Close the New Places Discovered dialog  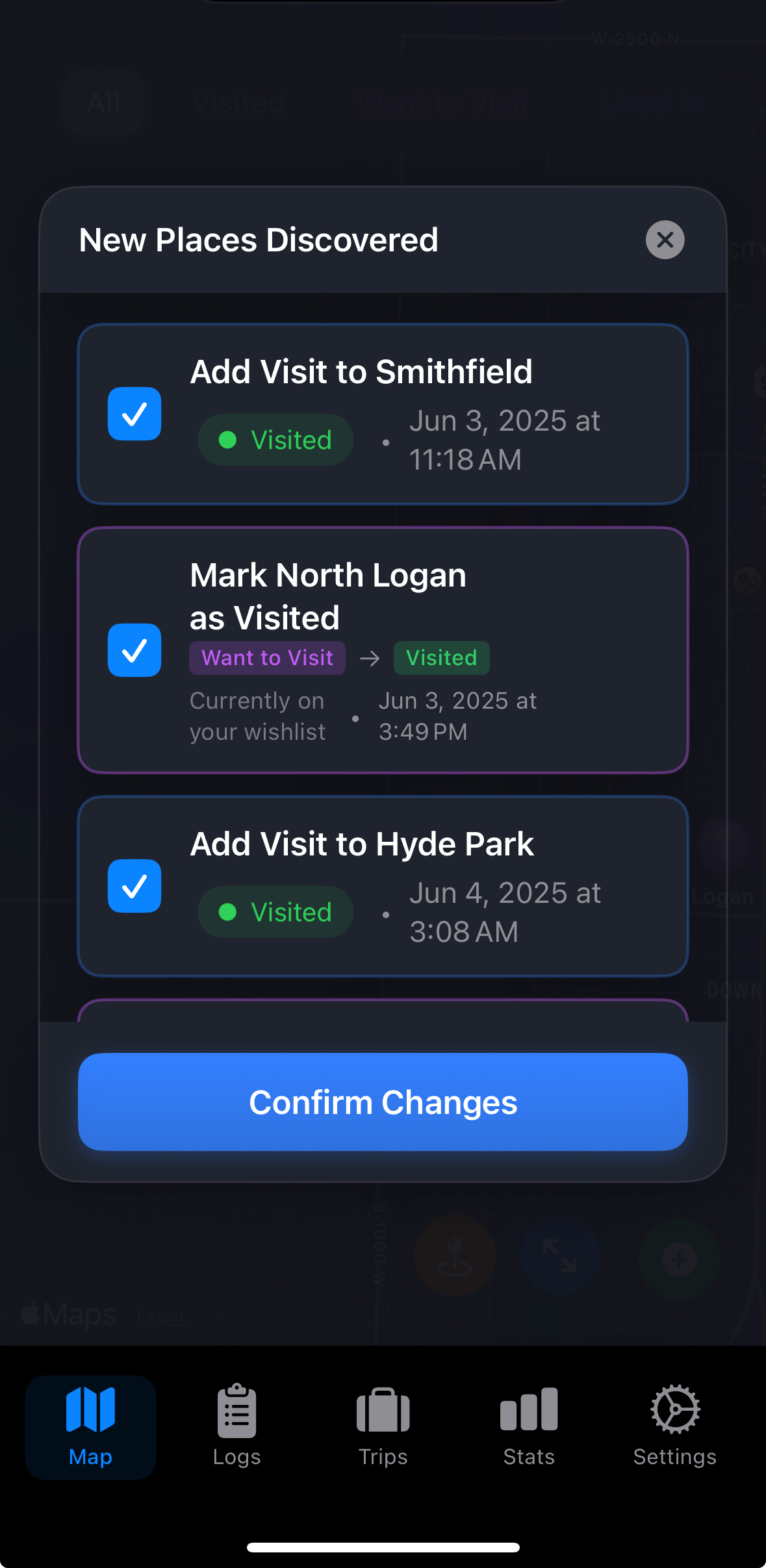click(x=665, y=240)
